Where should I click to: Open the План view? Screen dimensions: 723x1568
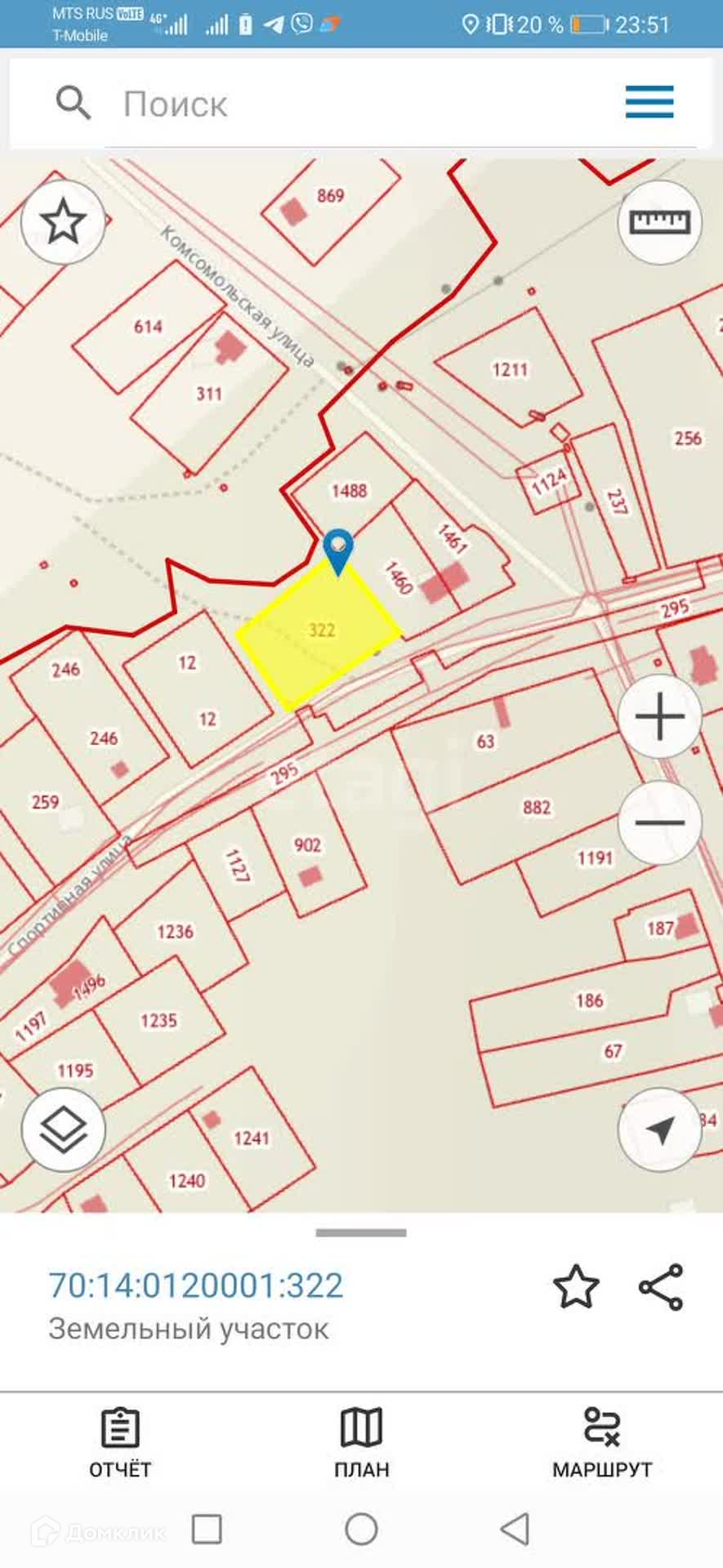361,1443
